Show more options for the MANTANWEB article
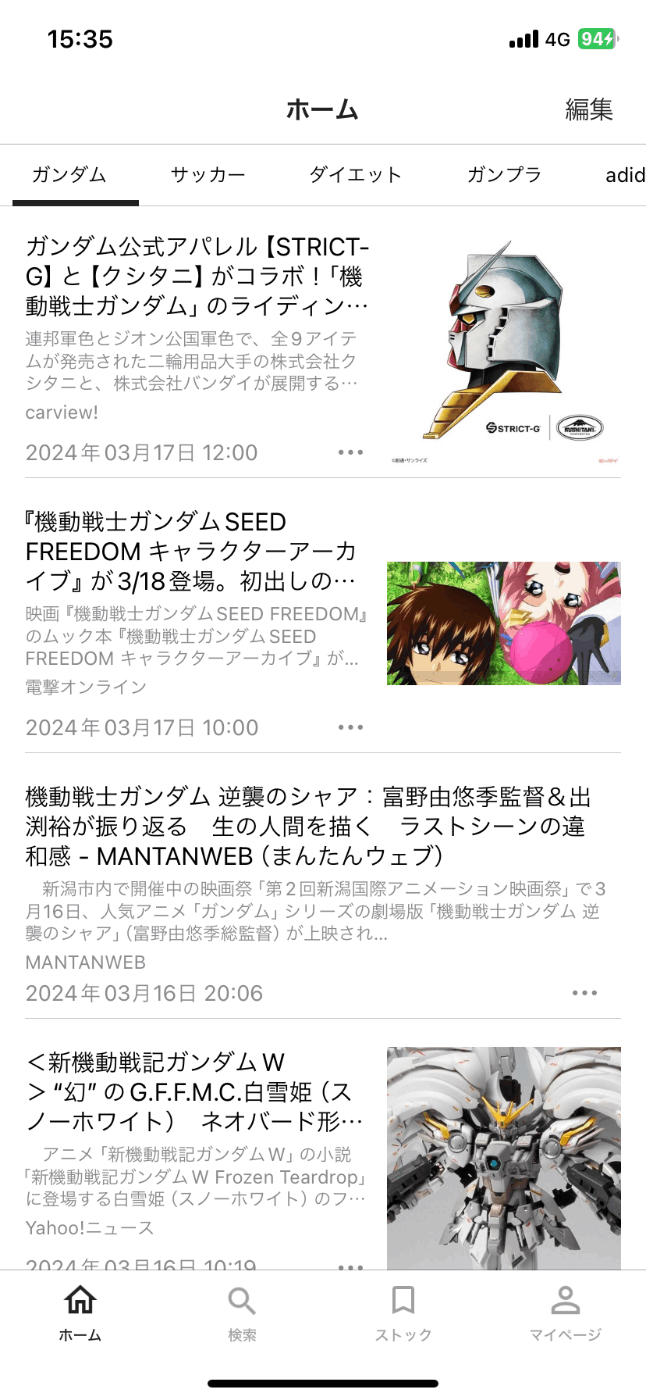This screenshot has height=1400, width=646. (585, 993)
